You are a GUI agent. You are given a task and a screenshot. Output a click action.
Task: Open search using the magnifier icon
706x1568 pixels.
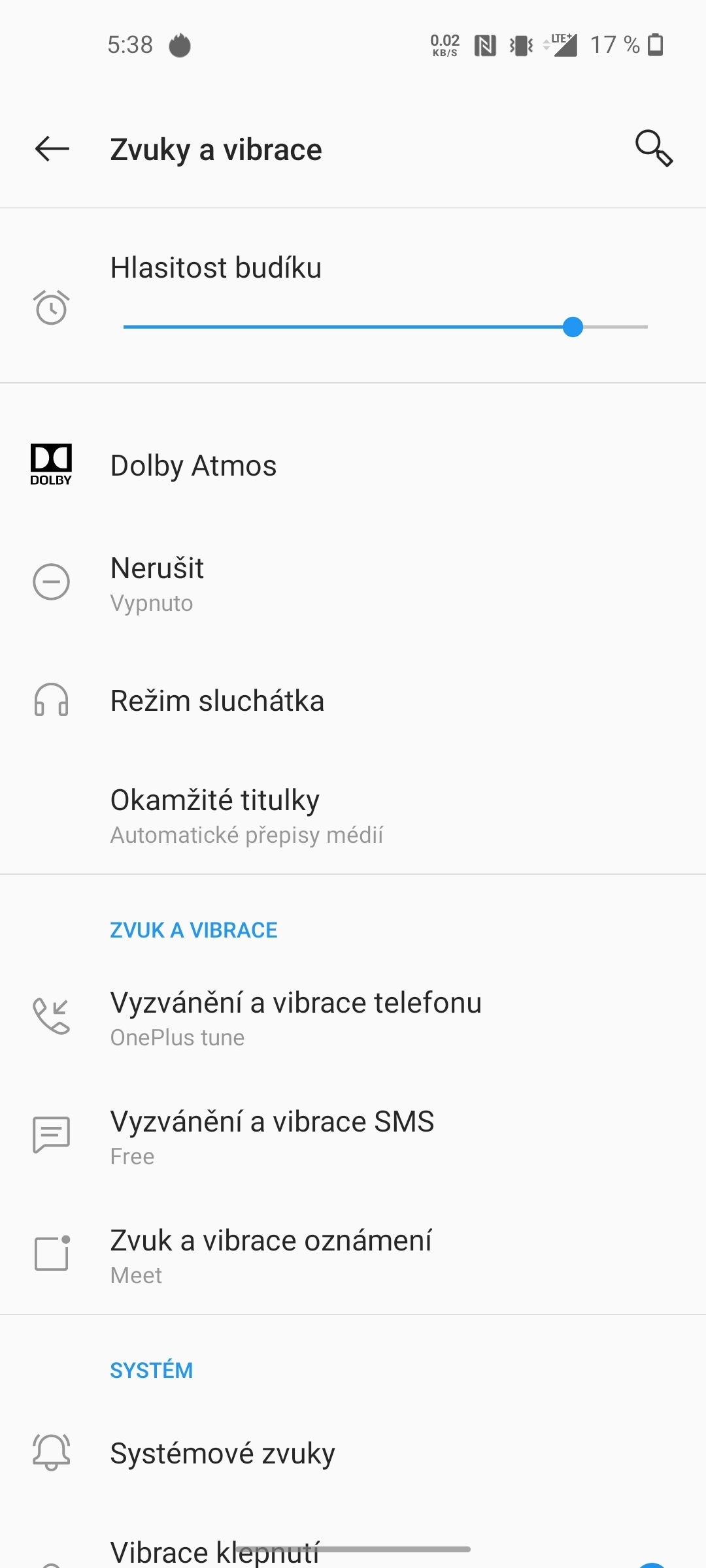[653, 149]
